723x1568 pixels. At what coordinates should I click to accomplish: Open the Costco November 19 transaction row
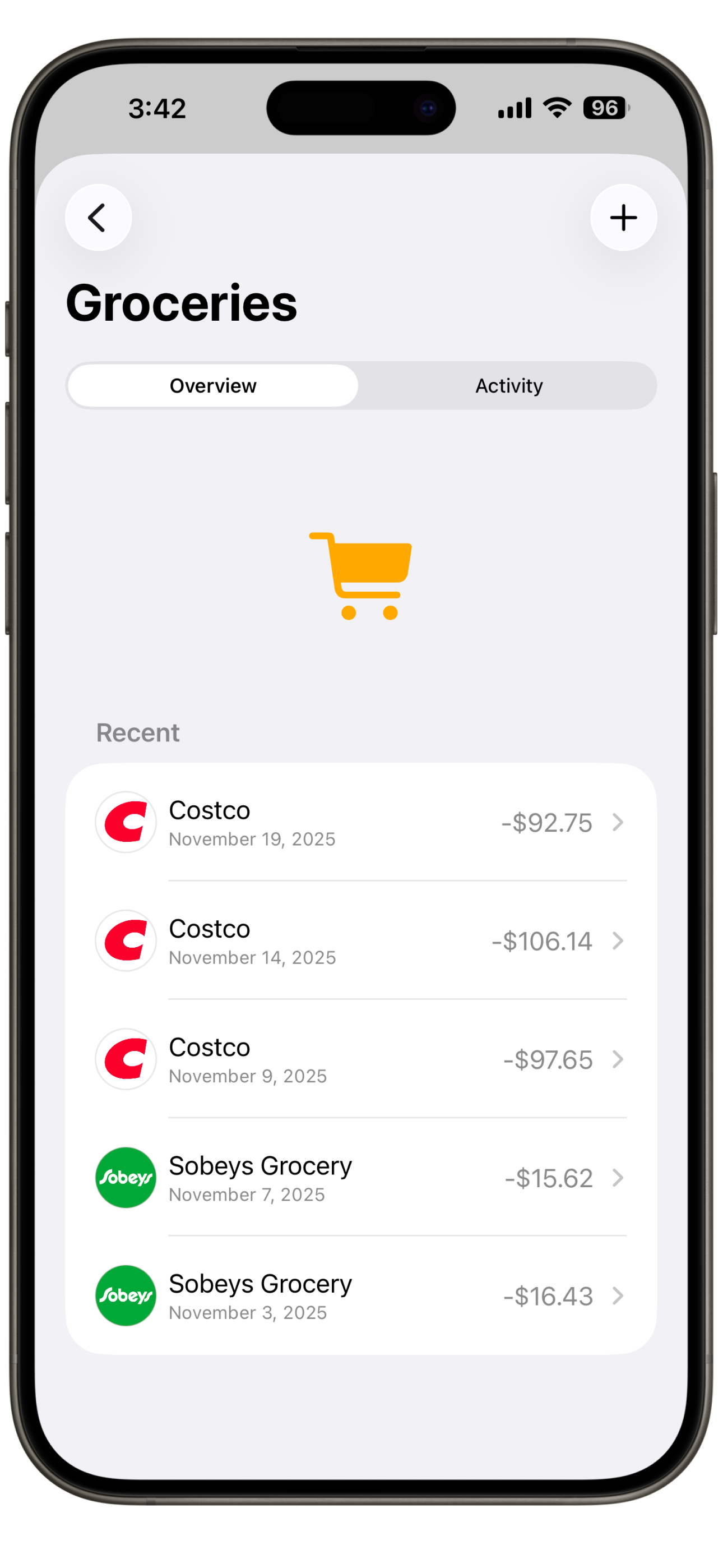click(x=361, y=822)
